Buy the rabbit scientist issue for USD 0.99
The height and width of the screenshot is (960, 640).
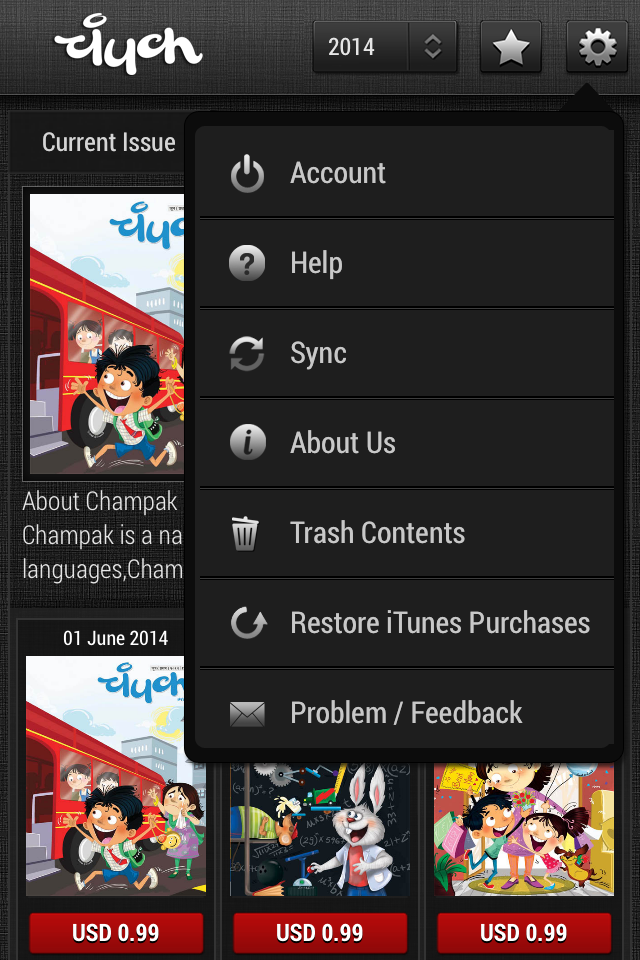[320, 933]
